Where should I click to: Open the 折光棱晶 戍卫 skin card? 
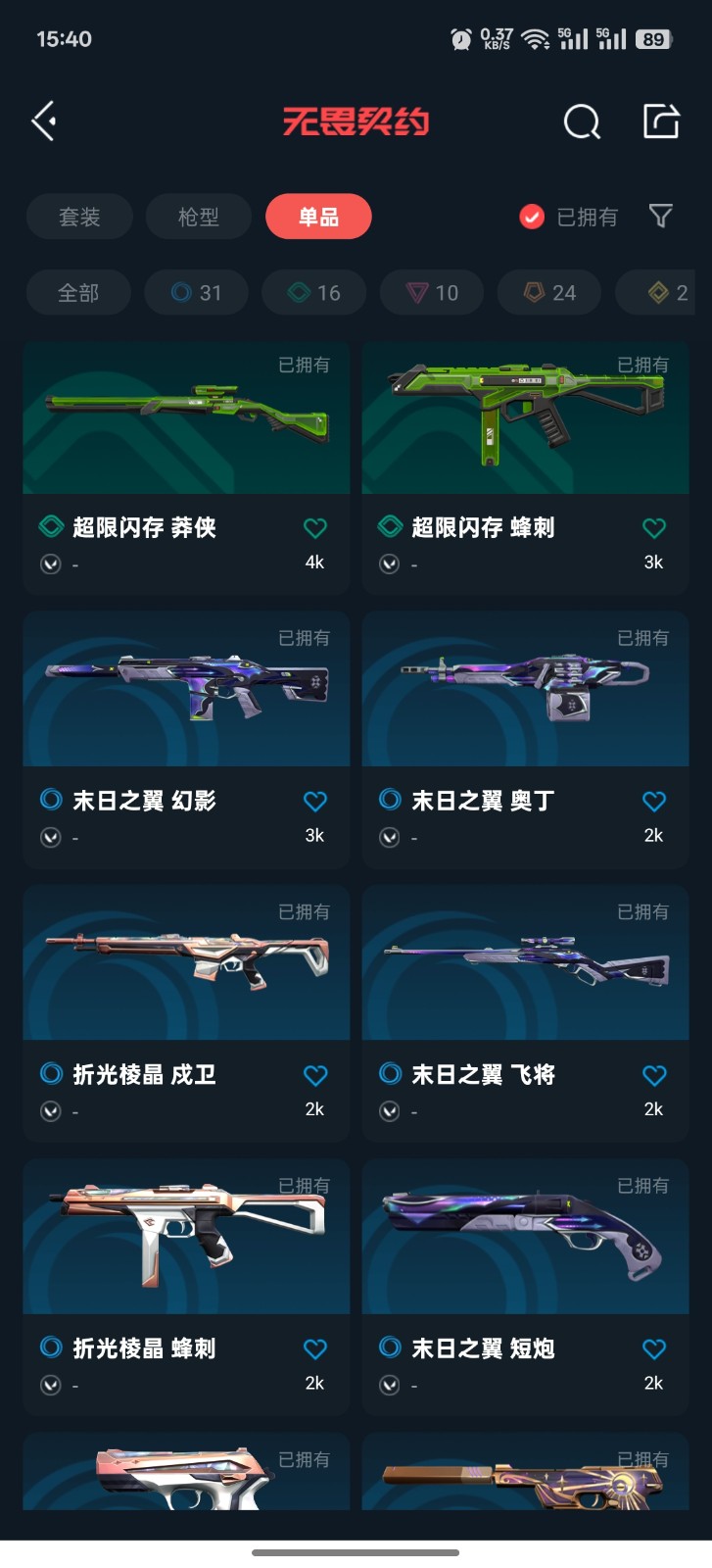tap(186, 1013)
